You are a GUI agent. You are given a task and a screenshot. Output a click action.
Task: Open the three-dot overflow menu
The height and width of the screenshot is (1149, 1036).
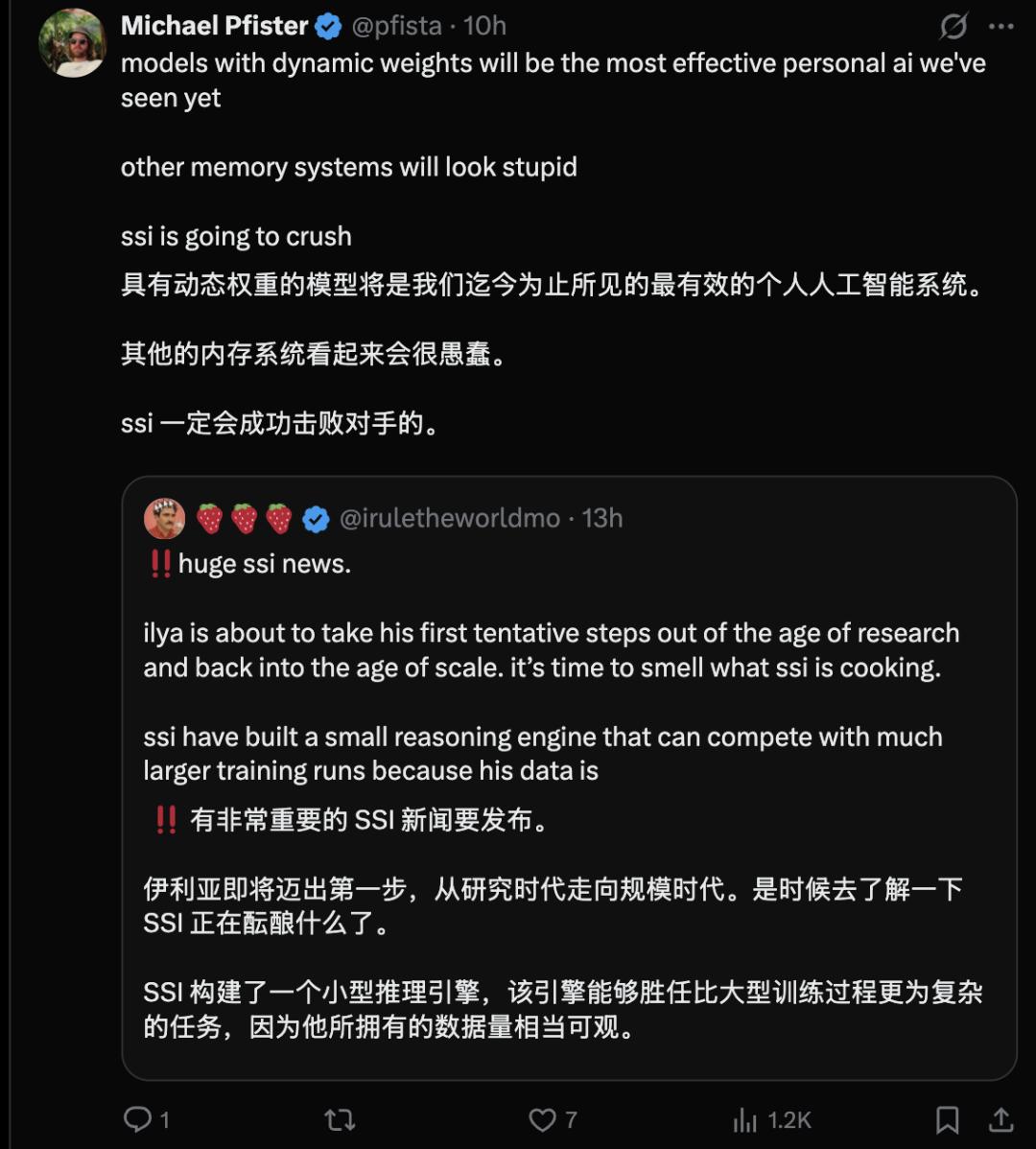(1001, 27)
